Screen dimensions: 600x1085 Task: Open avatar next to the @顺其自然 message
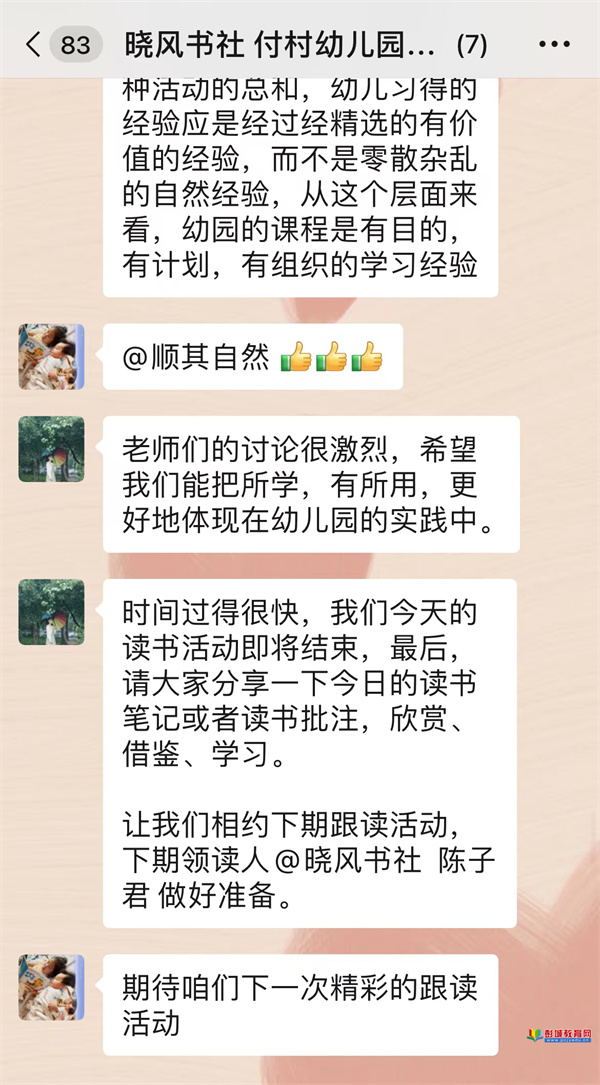51,357
